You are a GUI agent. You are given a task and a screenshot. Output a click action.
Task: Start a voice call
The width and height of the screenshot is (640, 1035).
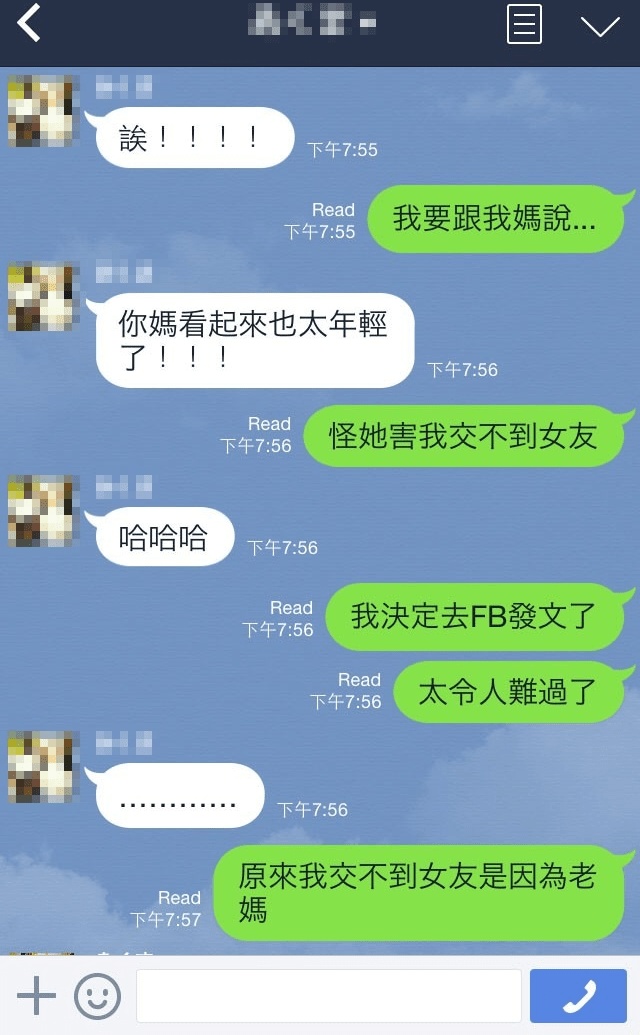coord(578,996)
